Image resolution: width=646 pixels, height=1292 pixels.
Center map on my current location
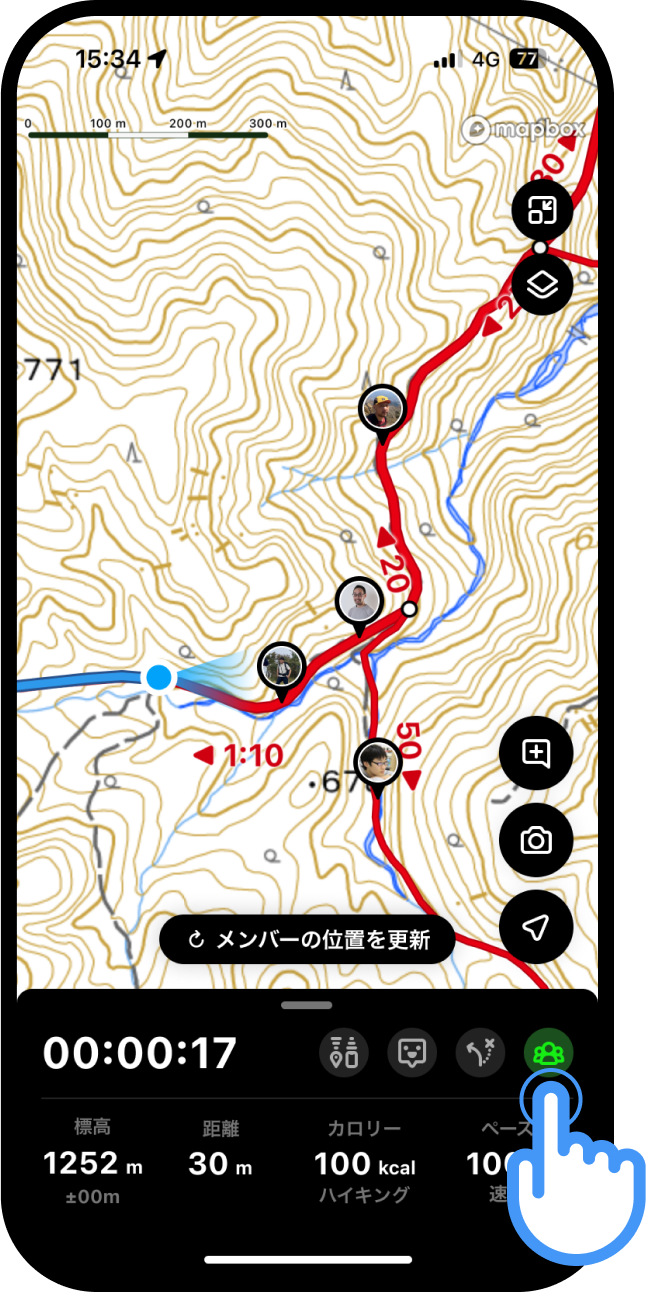tap(536, 927)
